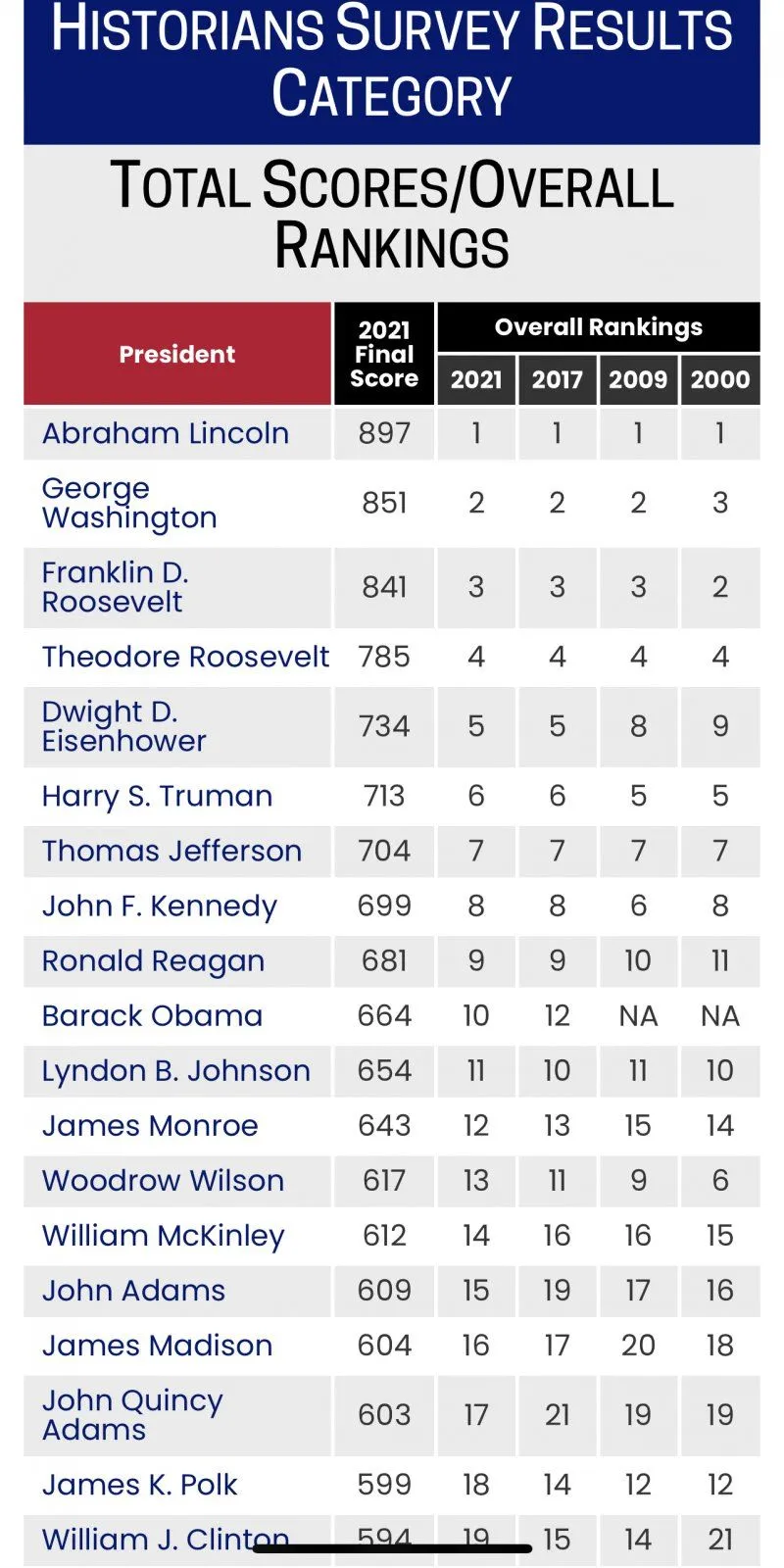The image size is (784, 1568).
Task: Open James Madison's details
Action: click(157, 1346)
